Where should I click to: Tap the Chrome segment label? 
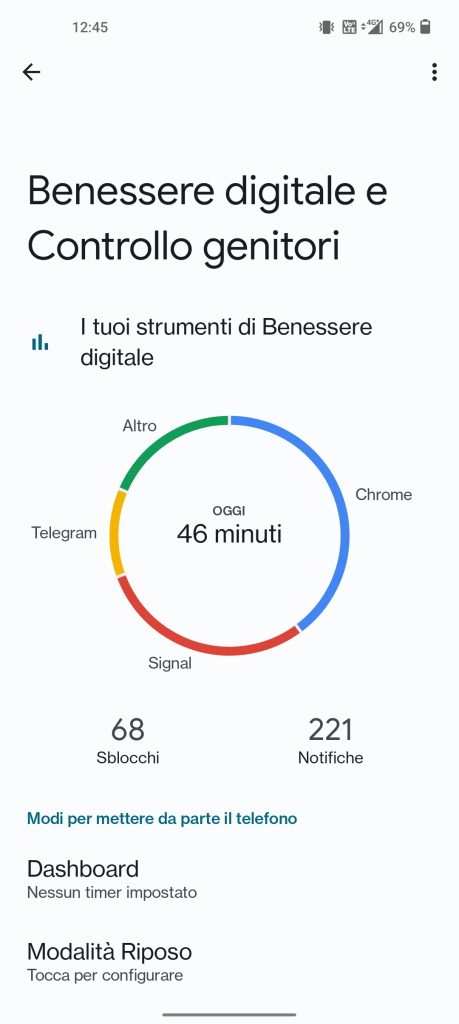tap(383, 494)
